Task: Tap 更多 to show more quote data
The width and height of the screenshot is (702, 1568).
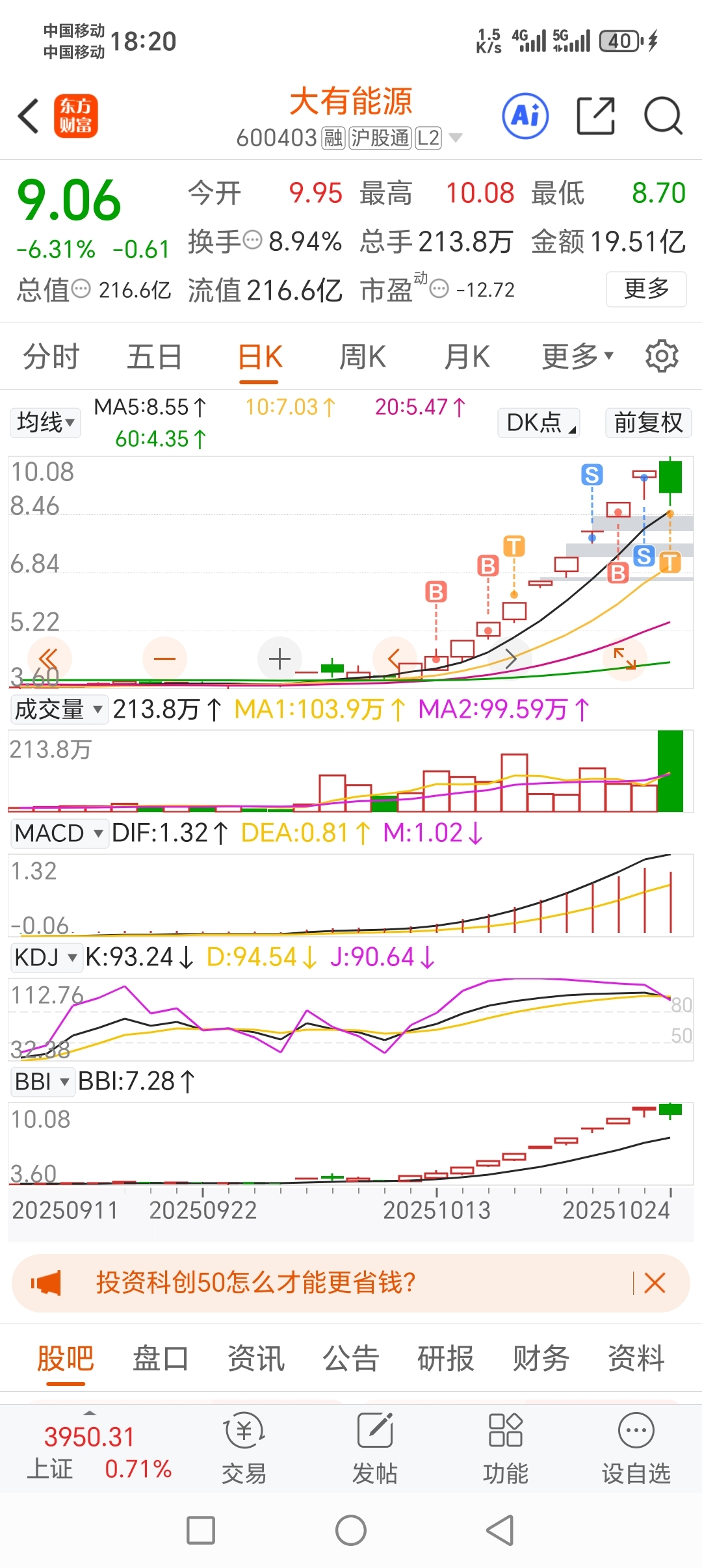Action: pos(646,289)
